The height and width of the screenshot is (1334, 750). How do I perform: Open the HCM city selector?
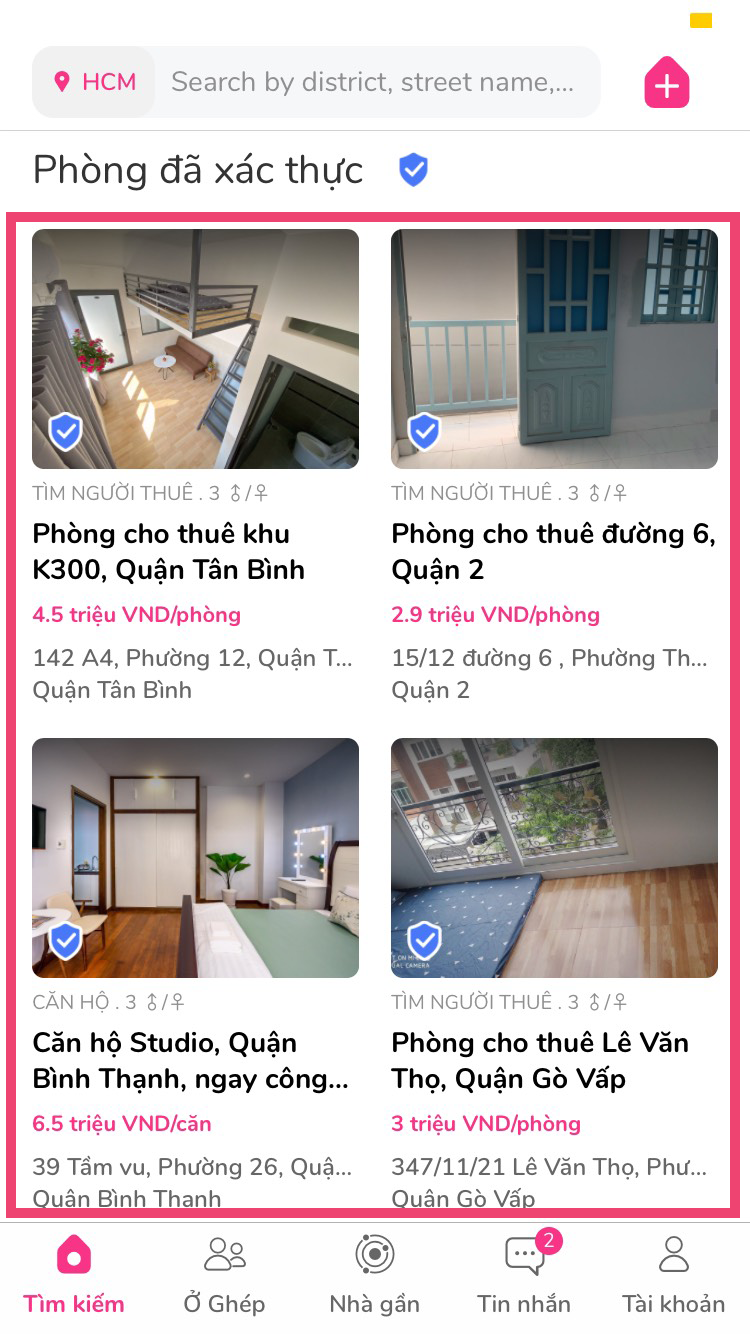point(95,82)
